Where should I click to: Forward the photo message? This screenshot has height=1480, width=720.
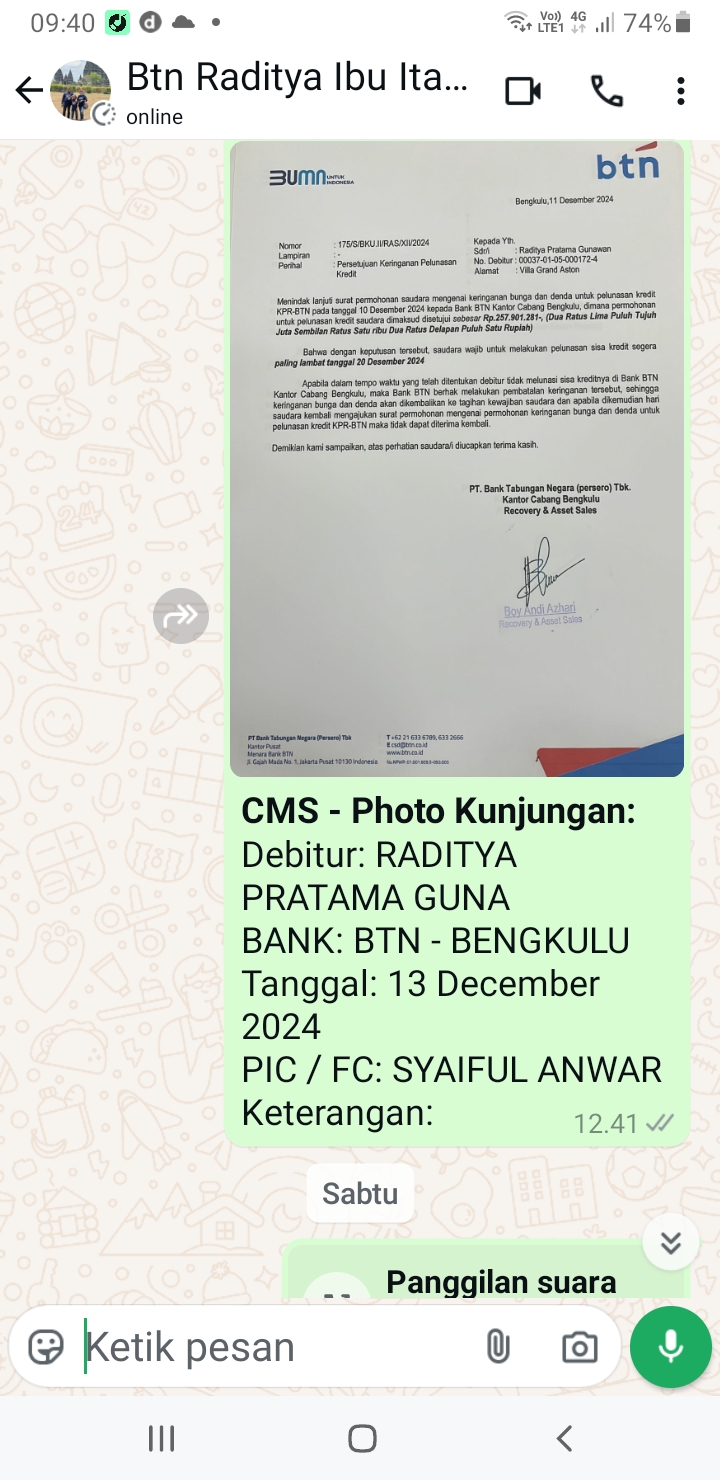[181, 616]
